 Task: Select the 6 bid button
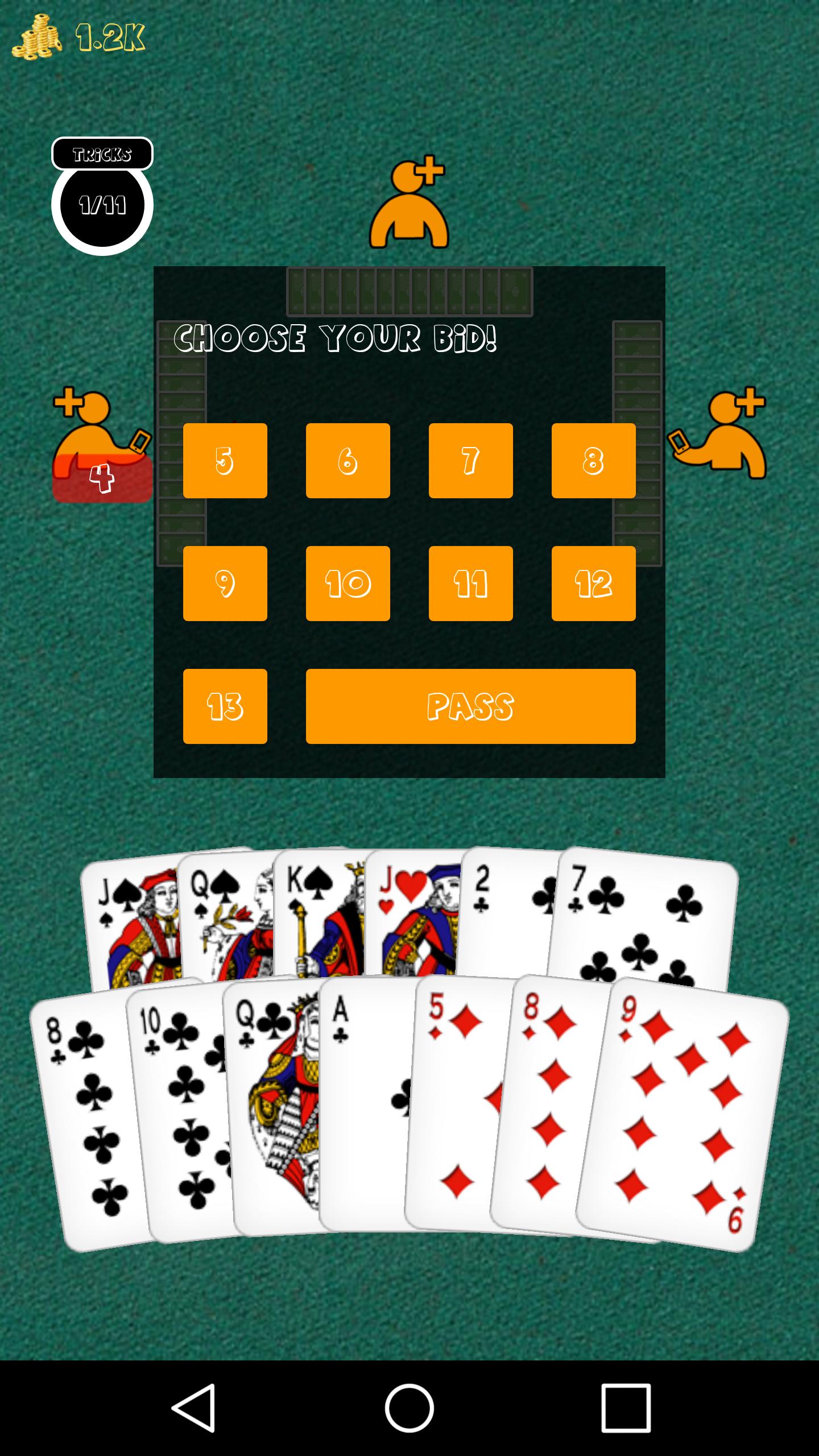[348, 461]
